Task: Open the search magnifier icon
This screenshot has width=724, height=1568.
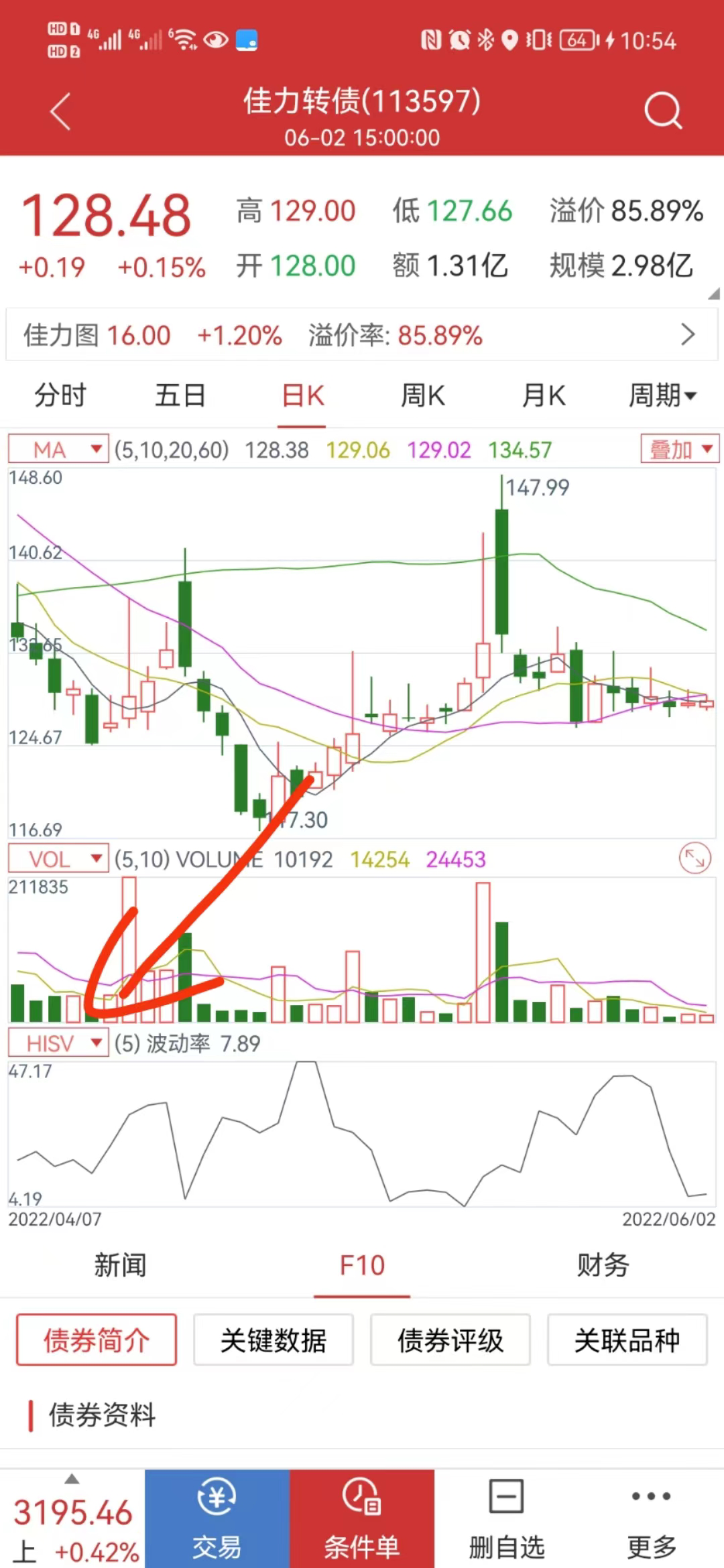Action: tap(662, 111)
